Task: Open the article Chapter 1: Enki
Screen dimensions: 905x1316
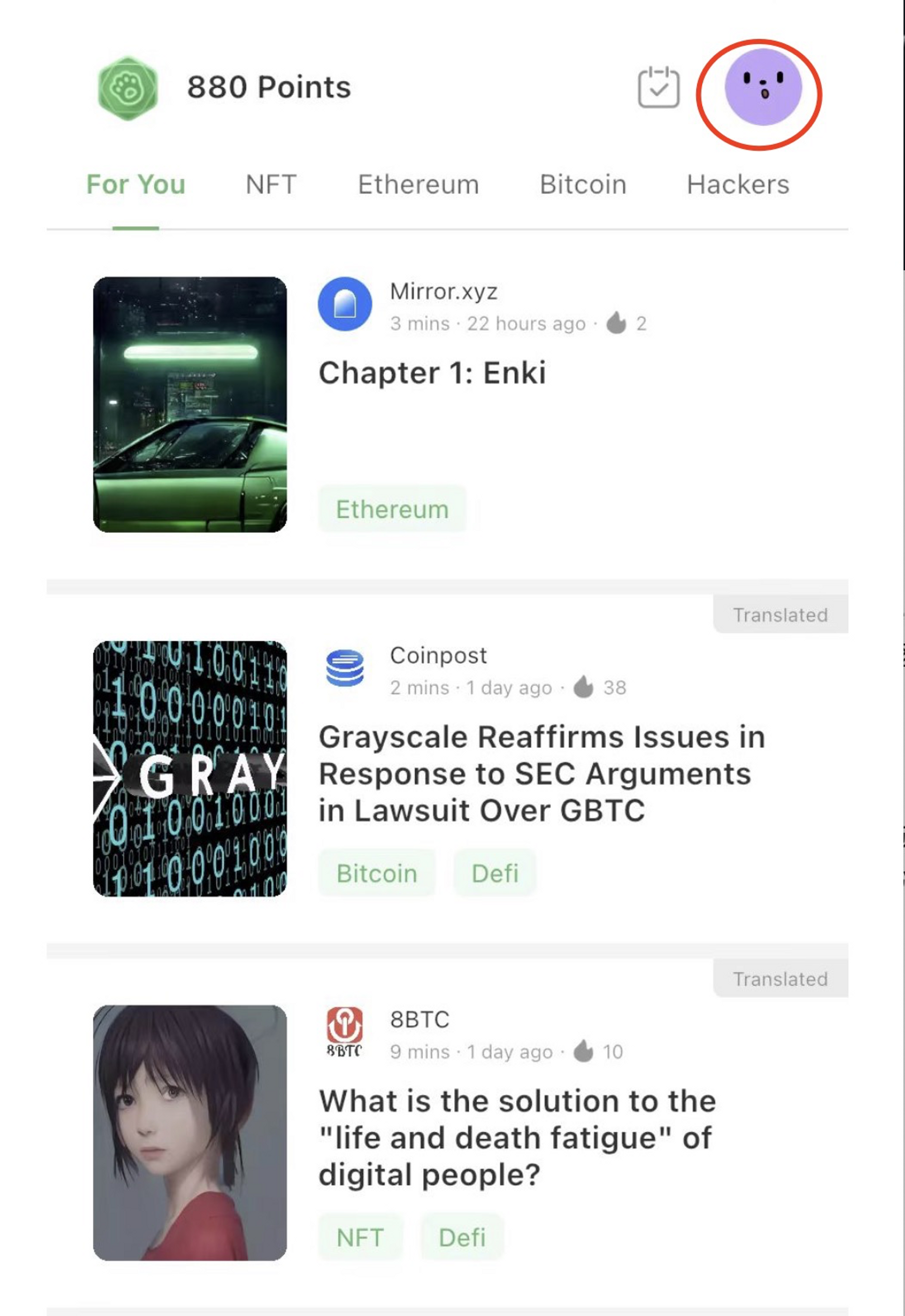Action: 432,373
